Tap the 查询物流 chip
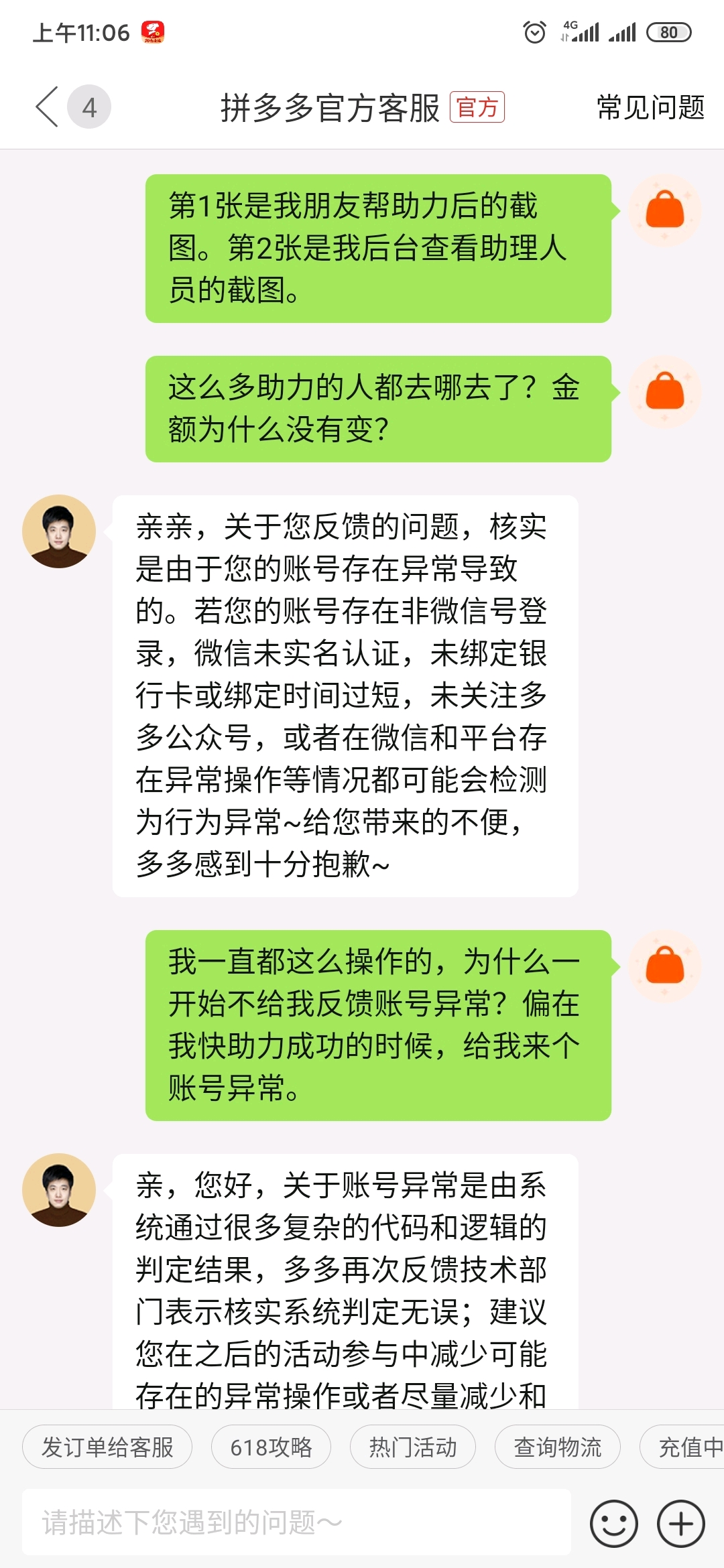This screenshot has width=724, height=1568. [x=557, y=1447]
